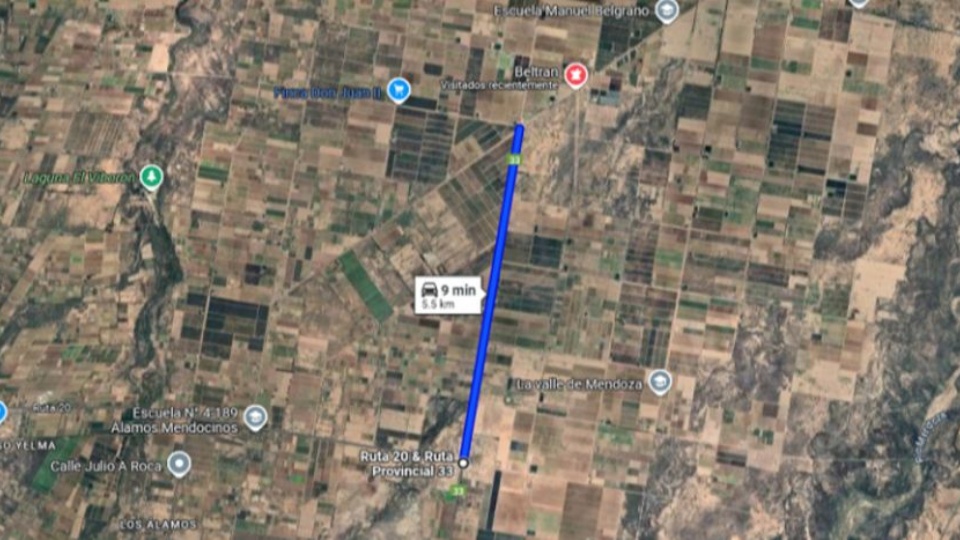
Task: Tap the Calle Julio A Roca pin
Action: click(x=179, y=463)
